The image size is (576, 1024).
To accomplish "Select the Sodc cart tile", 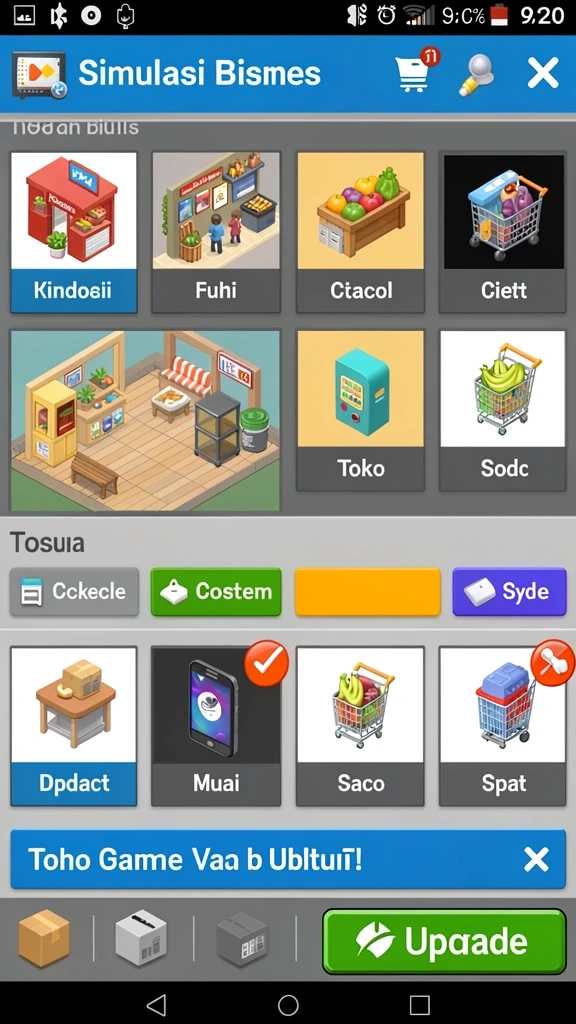I will (503, 410).
